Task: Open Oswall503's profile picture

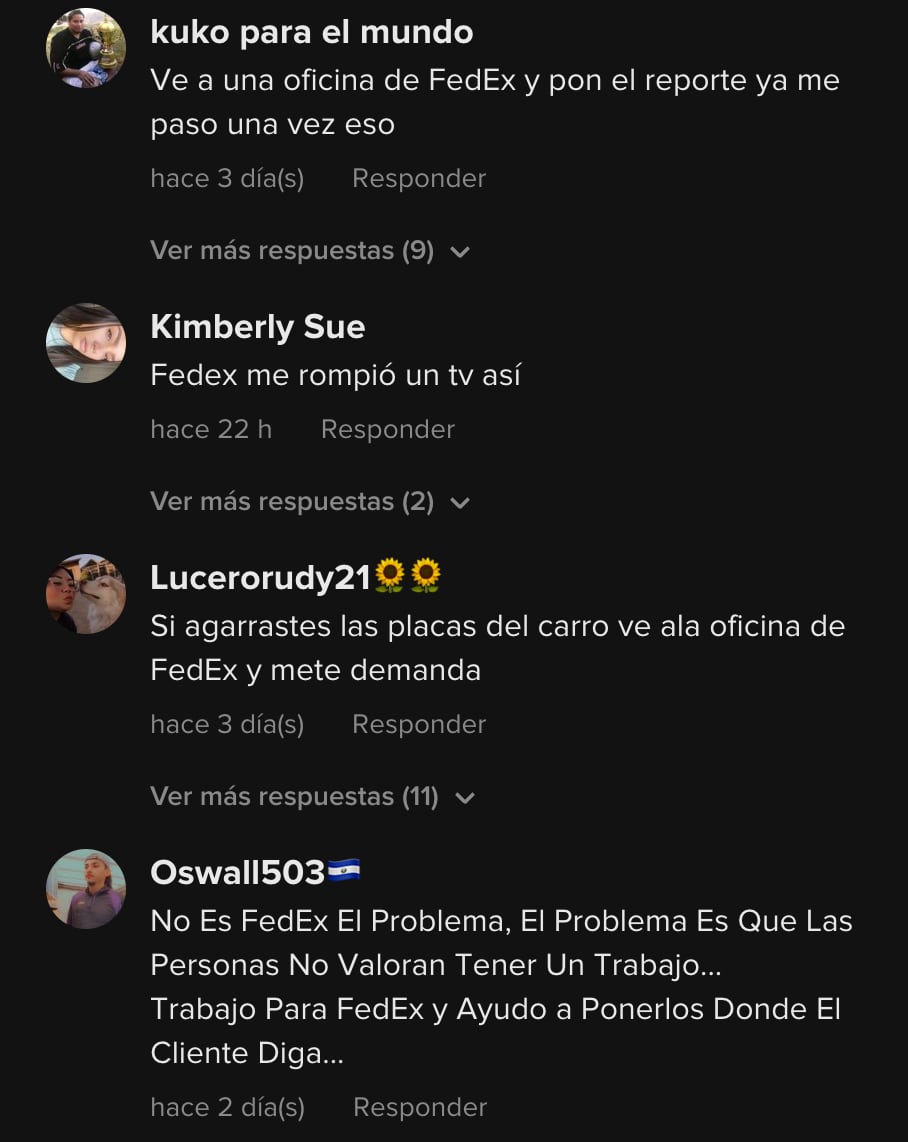Action: pos(85,888)
